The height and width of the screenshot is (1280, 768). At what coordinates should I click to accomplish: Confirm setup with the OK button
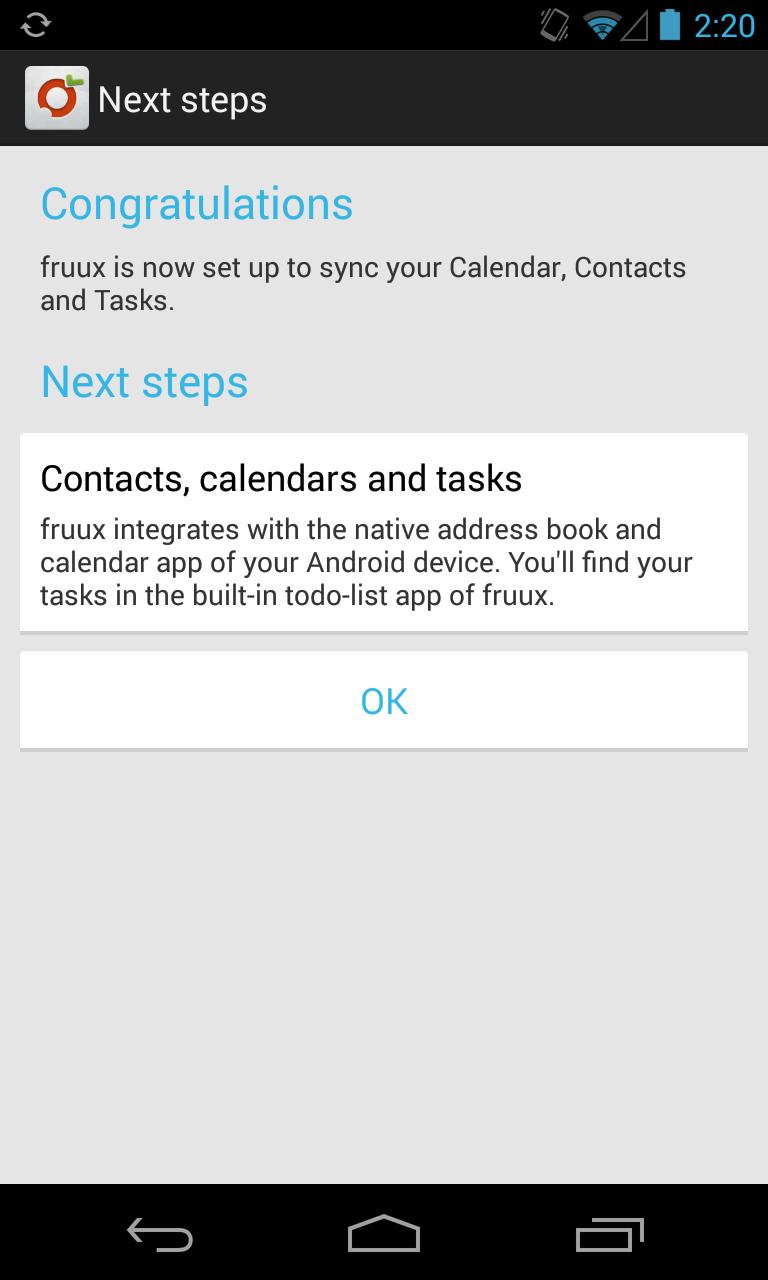pyautogui.click(x=384, y=700)
